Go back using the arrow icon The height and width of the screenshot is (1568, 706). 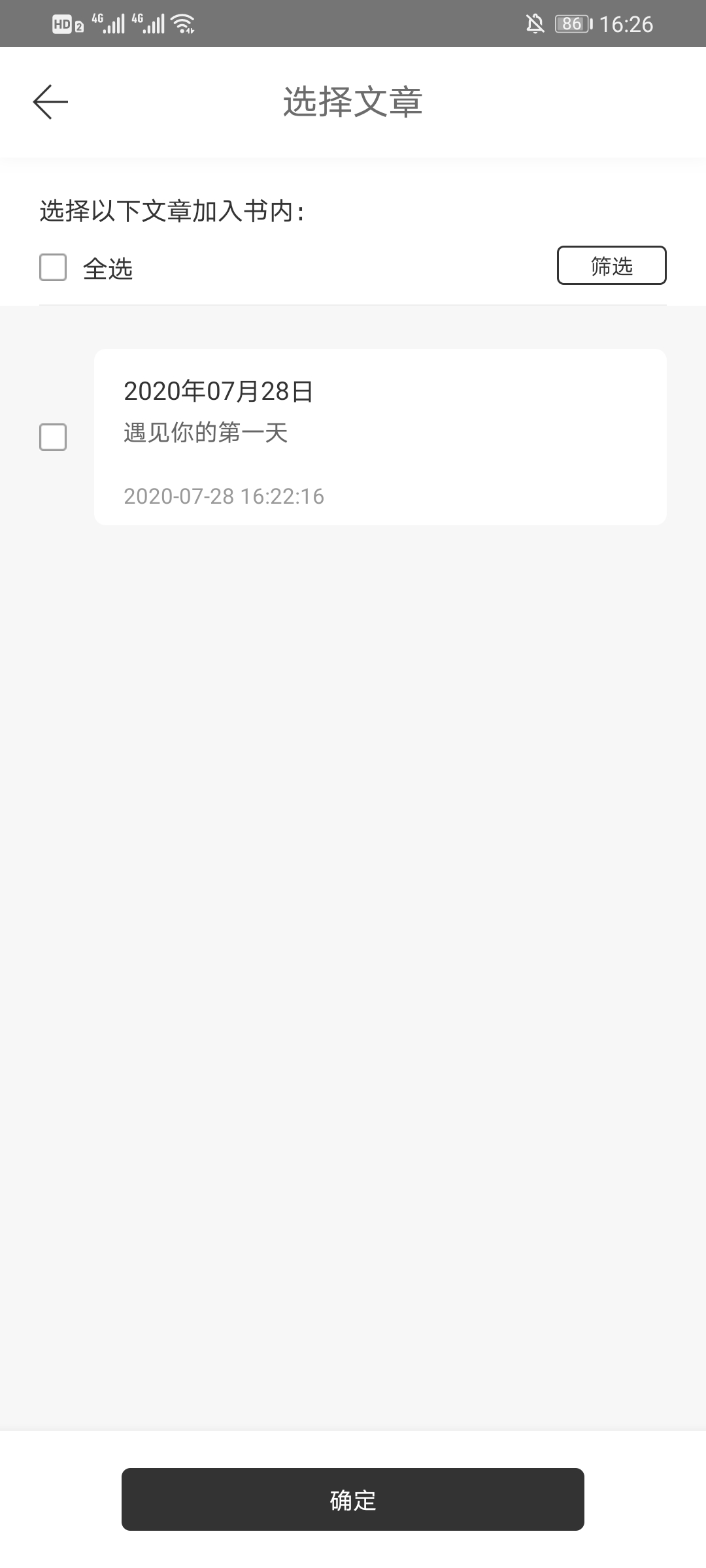(x=50, y=103)
